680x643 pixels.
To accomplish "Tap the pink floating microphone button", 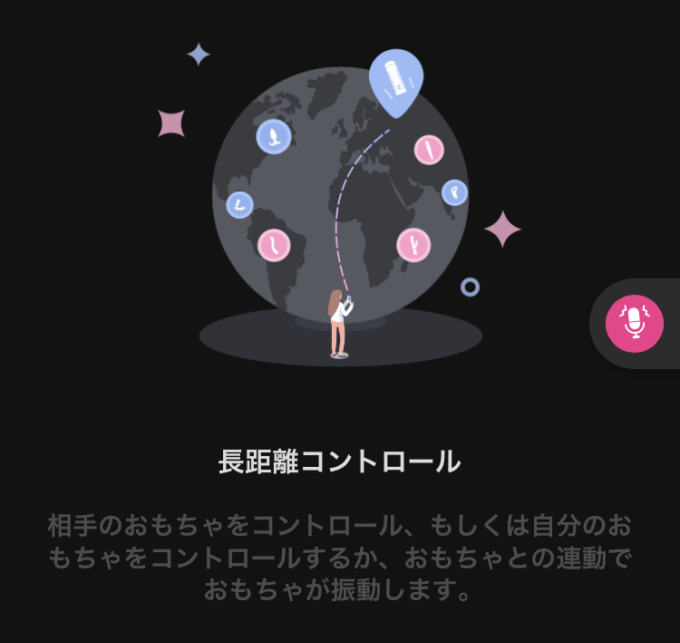I will pos(634,323).
